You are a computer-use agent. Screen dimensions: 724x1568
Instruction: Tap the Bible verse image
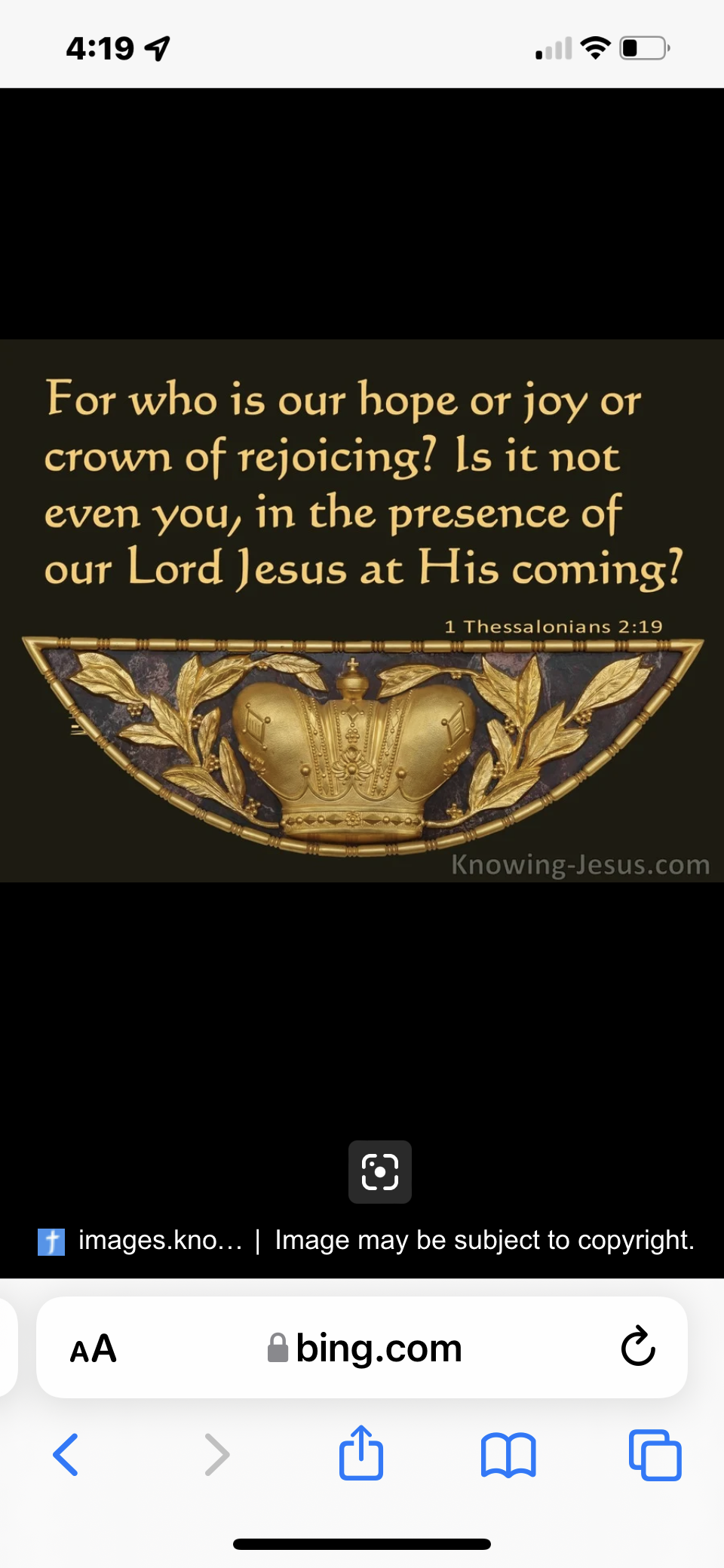362,611
